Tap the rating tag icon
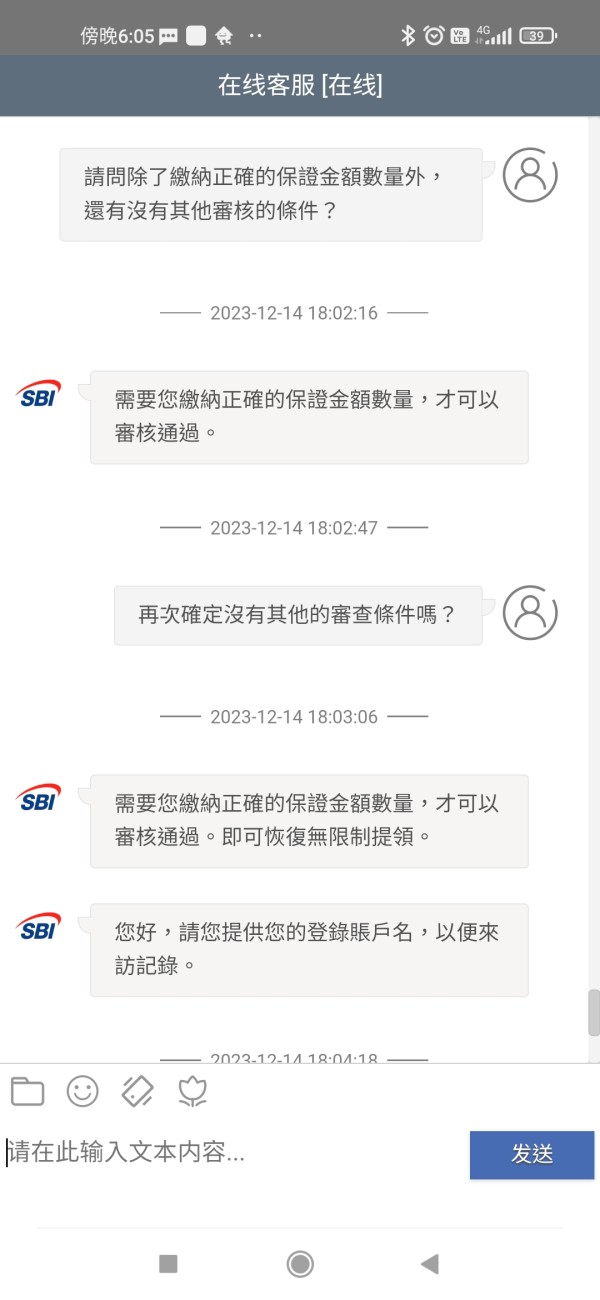 tap(137, 1091)
